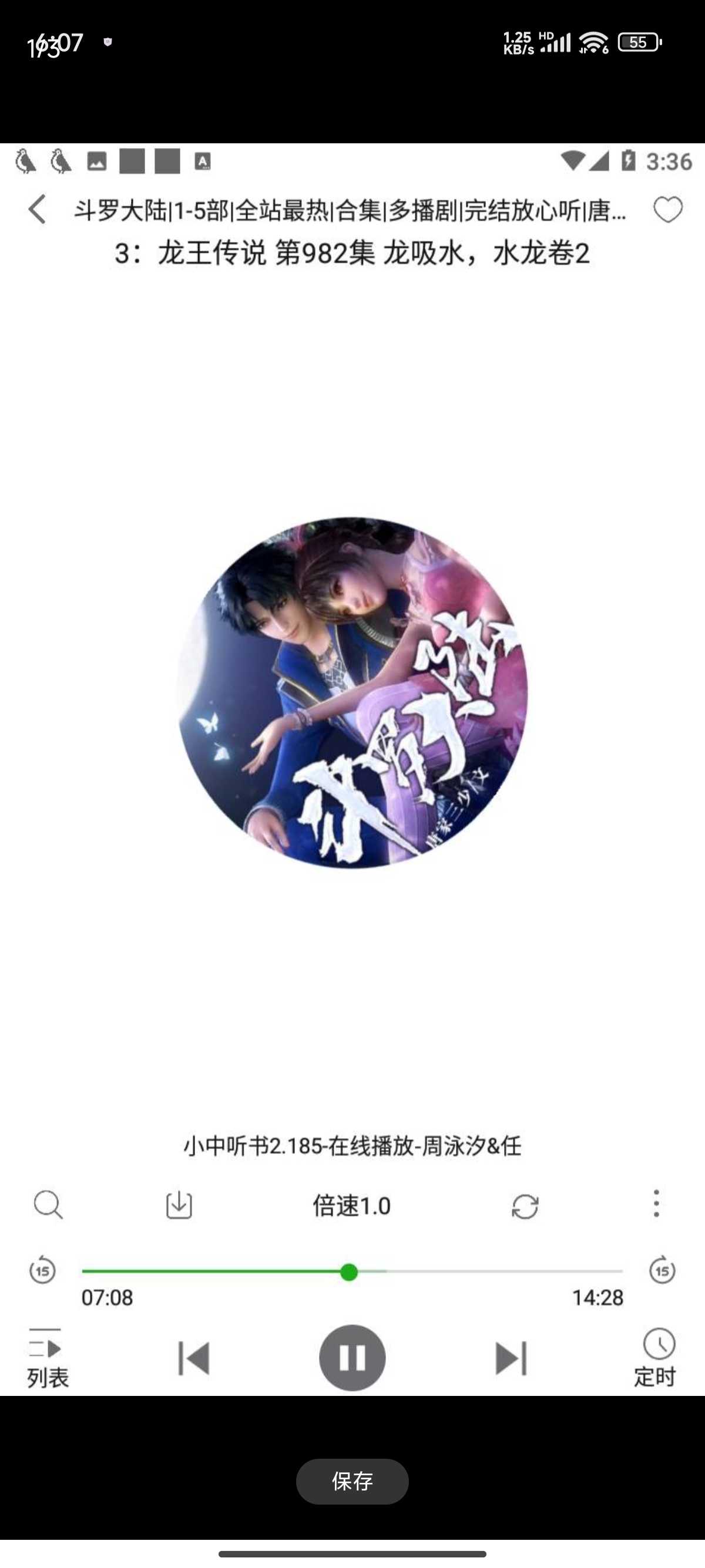Change playback speed via 倍速1.0
Image resolution: width=705 pixels, height=1568 pixels.
tap(352, 1206)
